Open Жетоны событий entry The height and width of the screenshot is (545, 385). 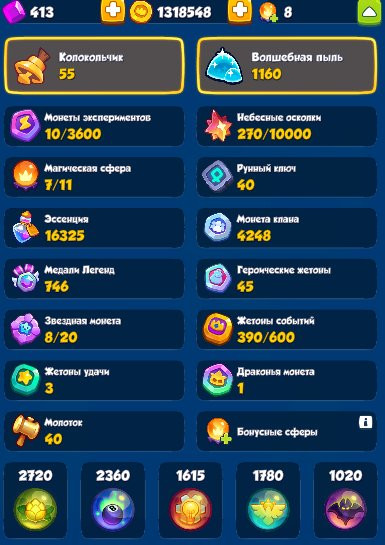tap(287, 330)
